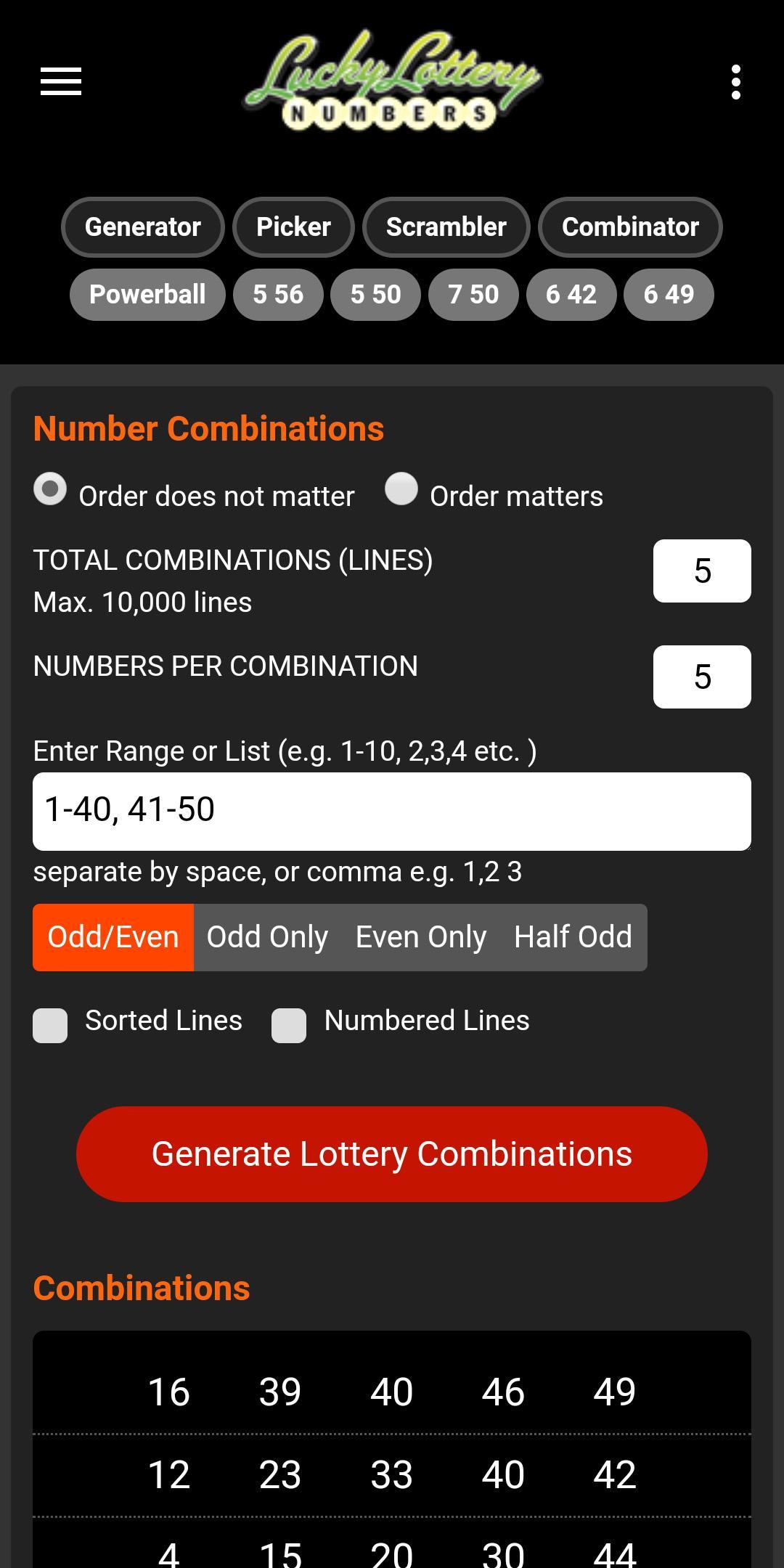Select the Order matters radio option
The height and width of the screenshot is (1568, 784).
pyautogui.click(x=401, y=489)
